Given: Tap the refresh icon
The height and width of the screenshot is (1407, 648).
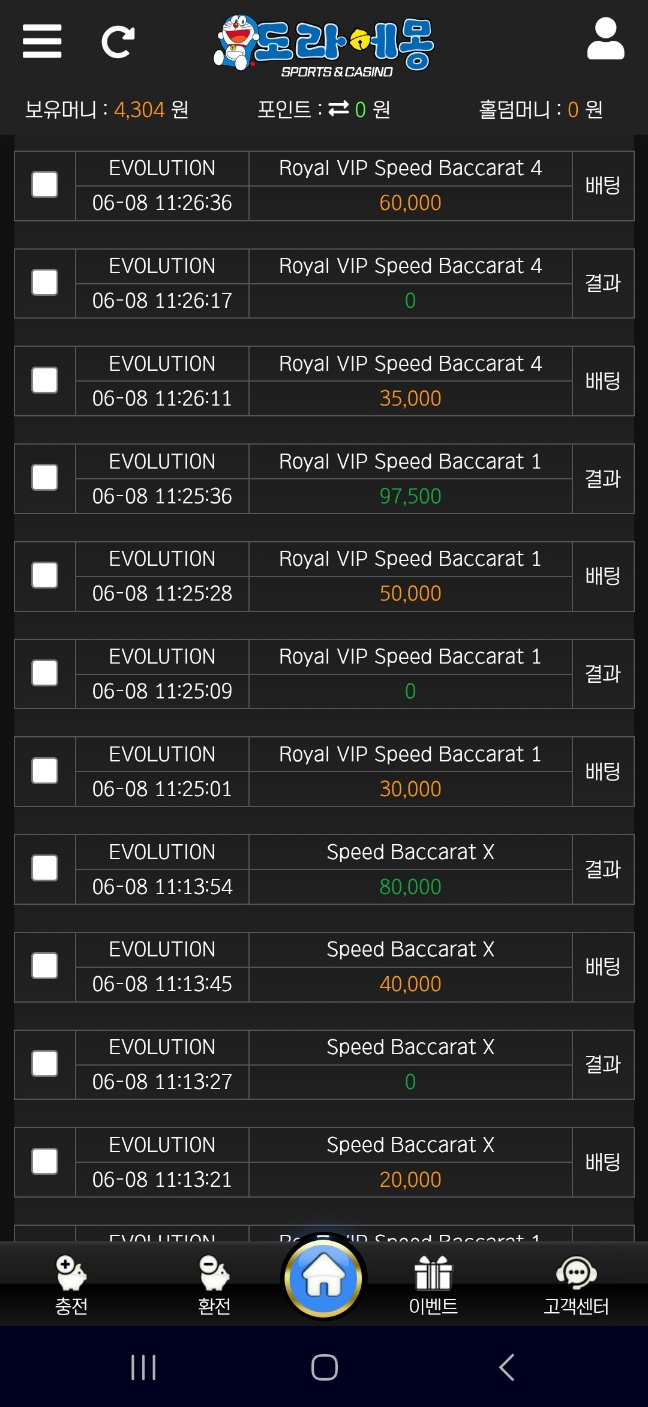Looking at the screenshot, I should (118, 41).
